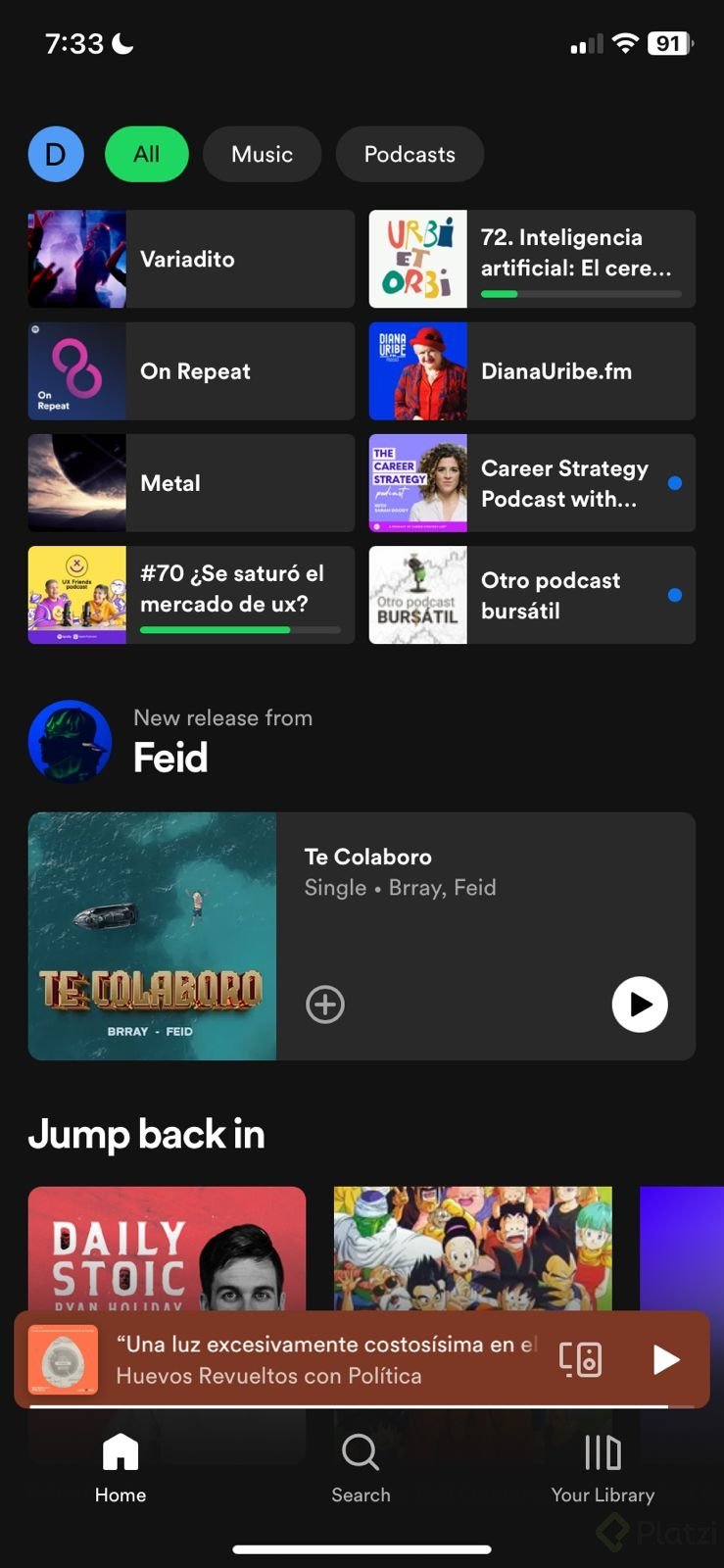Select the All filter chip
Viewport: 724px width, 1568px height.
pyautogui.click(x=147, y=154)
